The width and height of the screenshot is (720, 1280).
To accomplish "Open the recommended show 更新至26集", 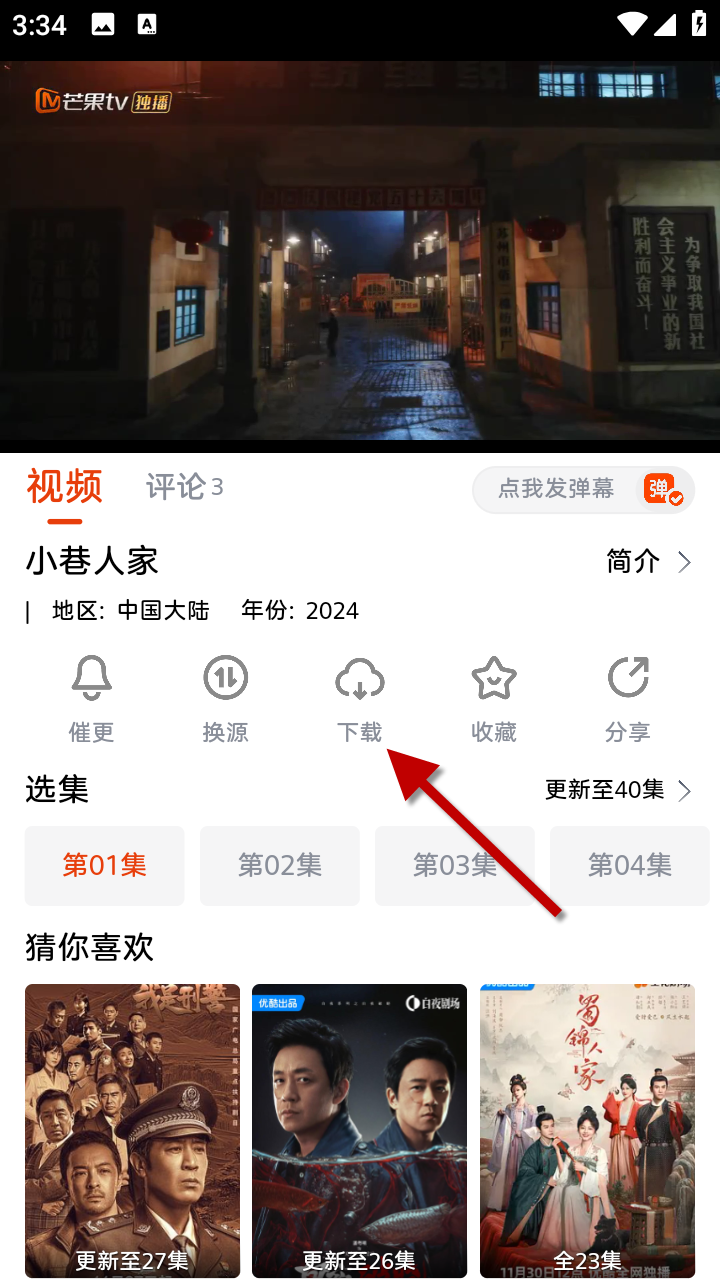I will (x=359, y=1130).
